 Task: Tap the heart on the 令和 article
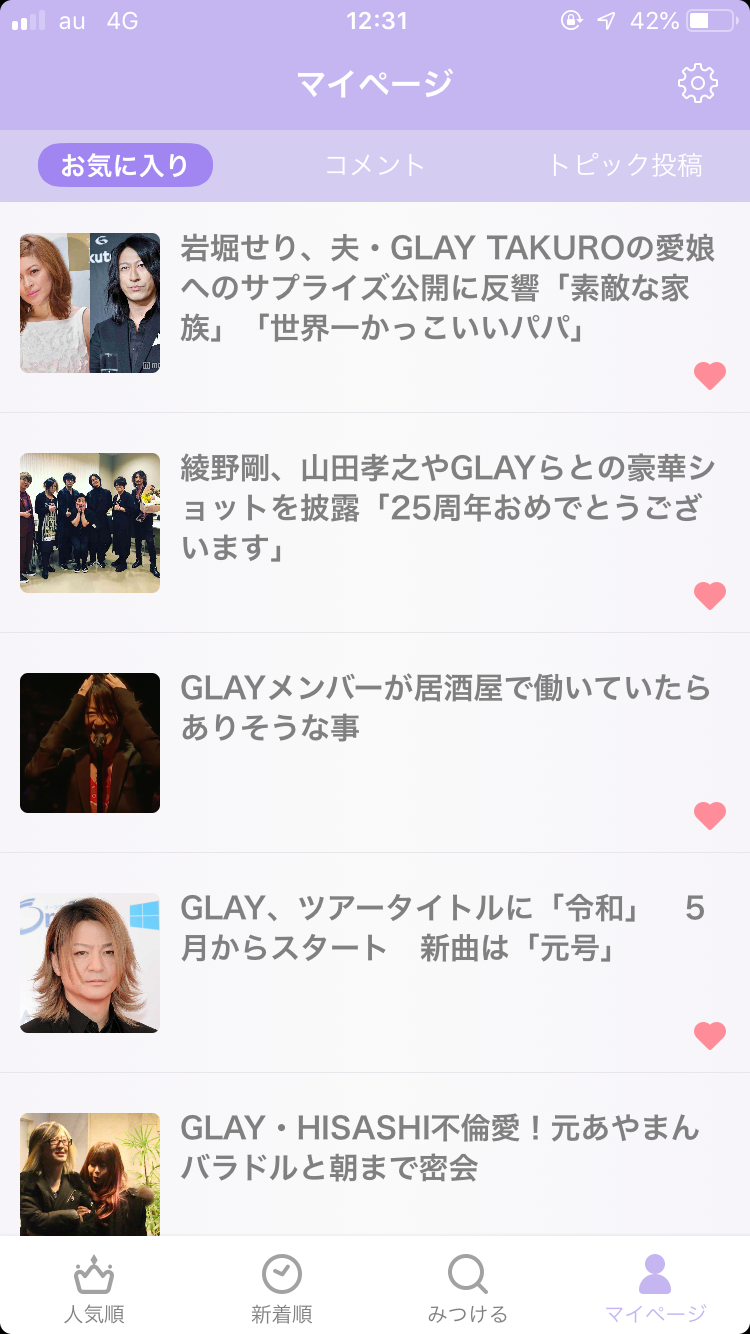click(x=710, y=1036)
